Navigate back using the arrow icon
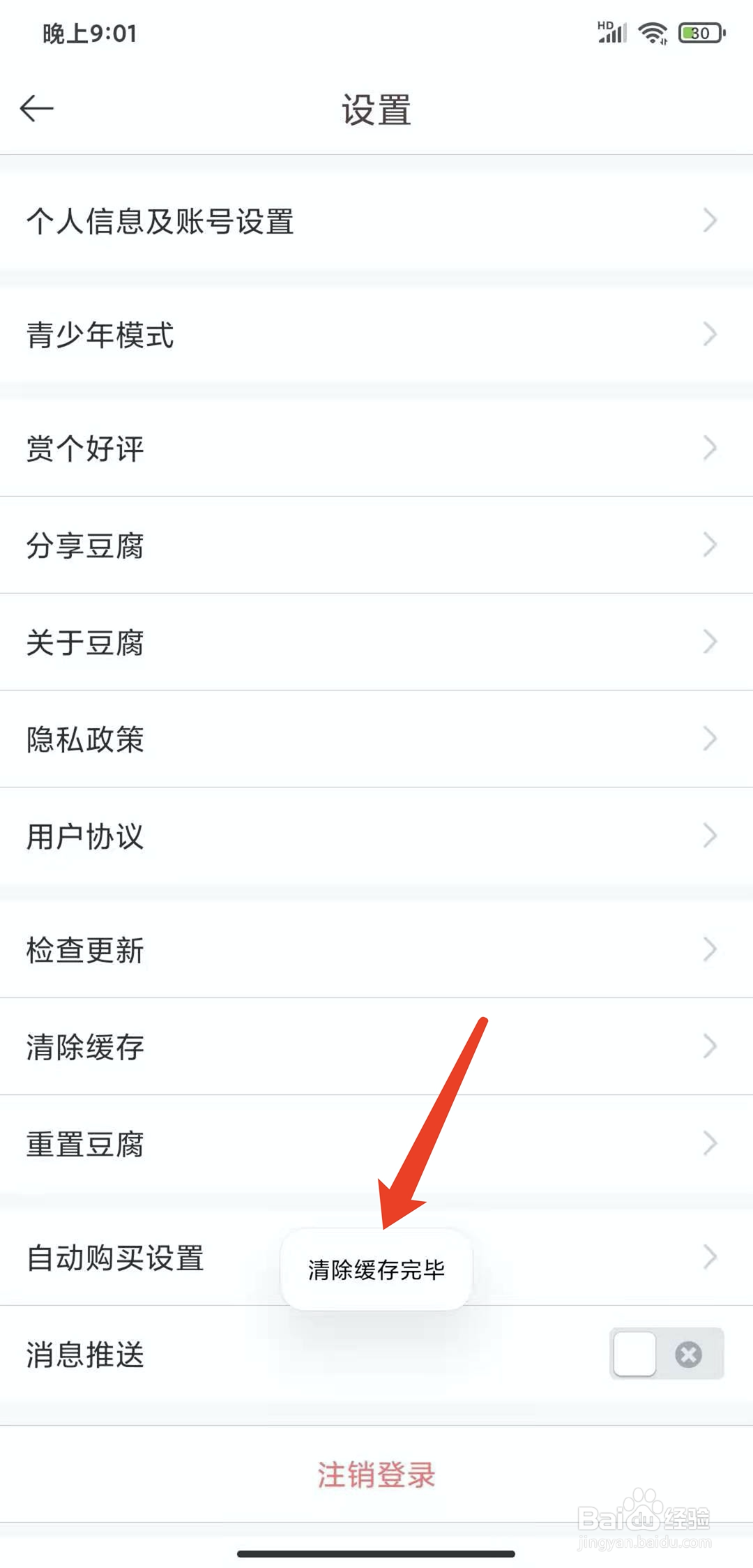Image resolution: width=753 pixels, height=1568 pixels. click(x=36, y=108)
